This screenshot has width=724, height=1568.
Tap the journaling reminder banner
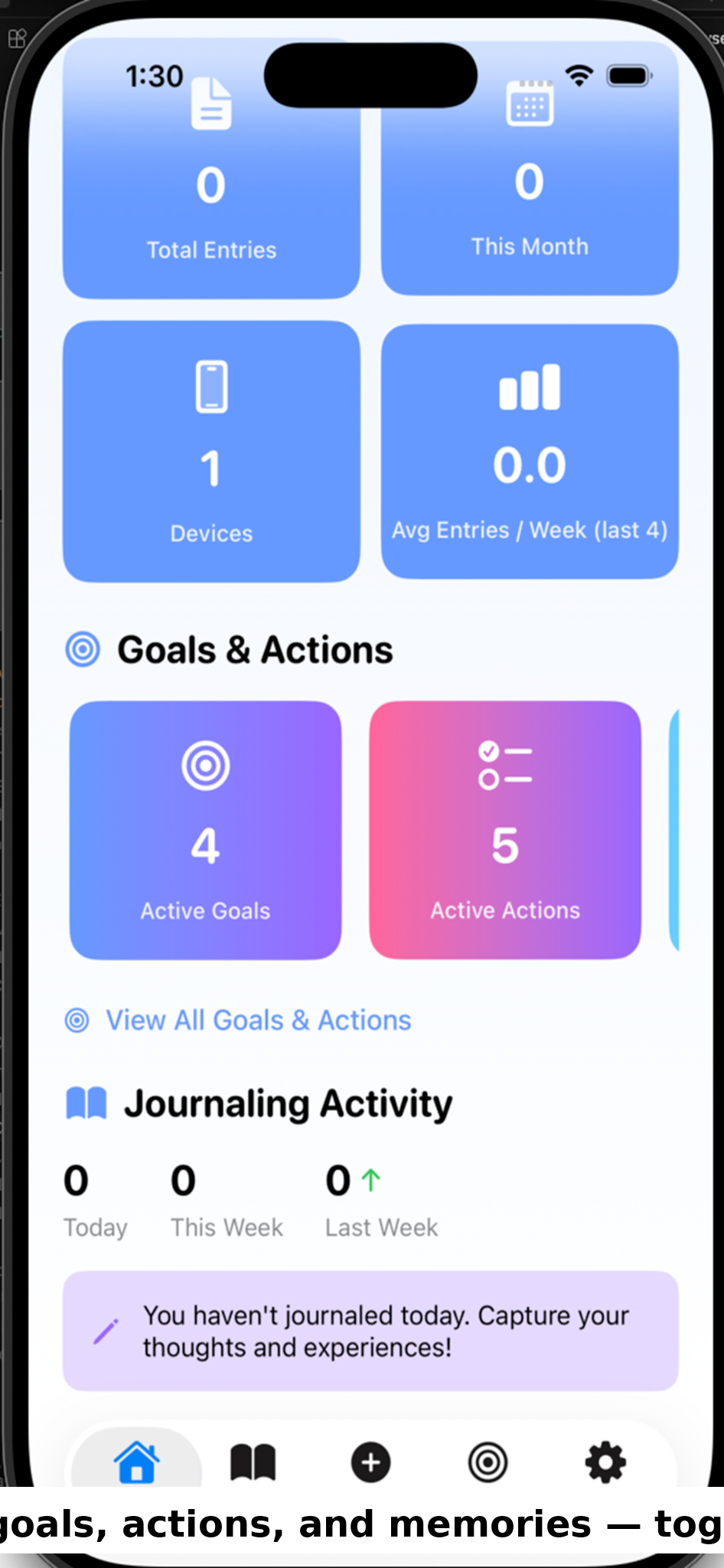(370, 1331)
